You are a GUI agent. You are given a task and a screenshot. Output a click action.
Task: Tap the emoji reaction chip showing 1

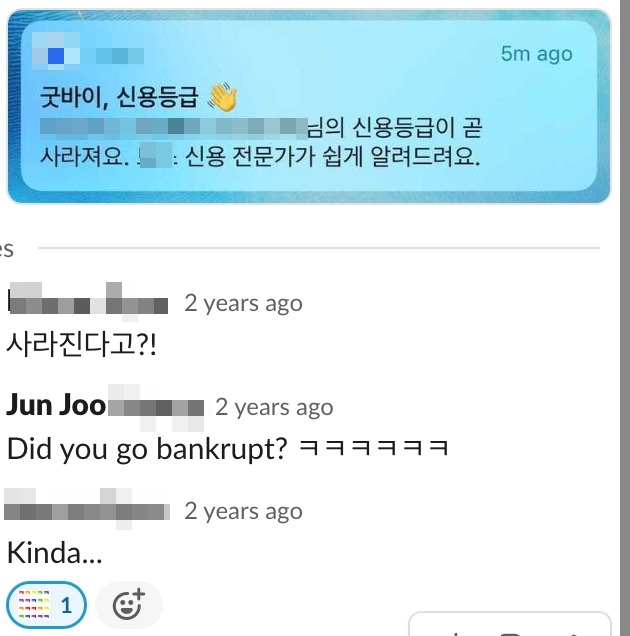pyautogui.click(x=46, y=605)
